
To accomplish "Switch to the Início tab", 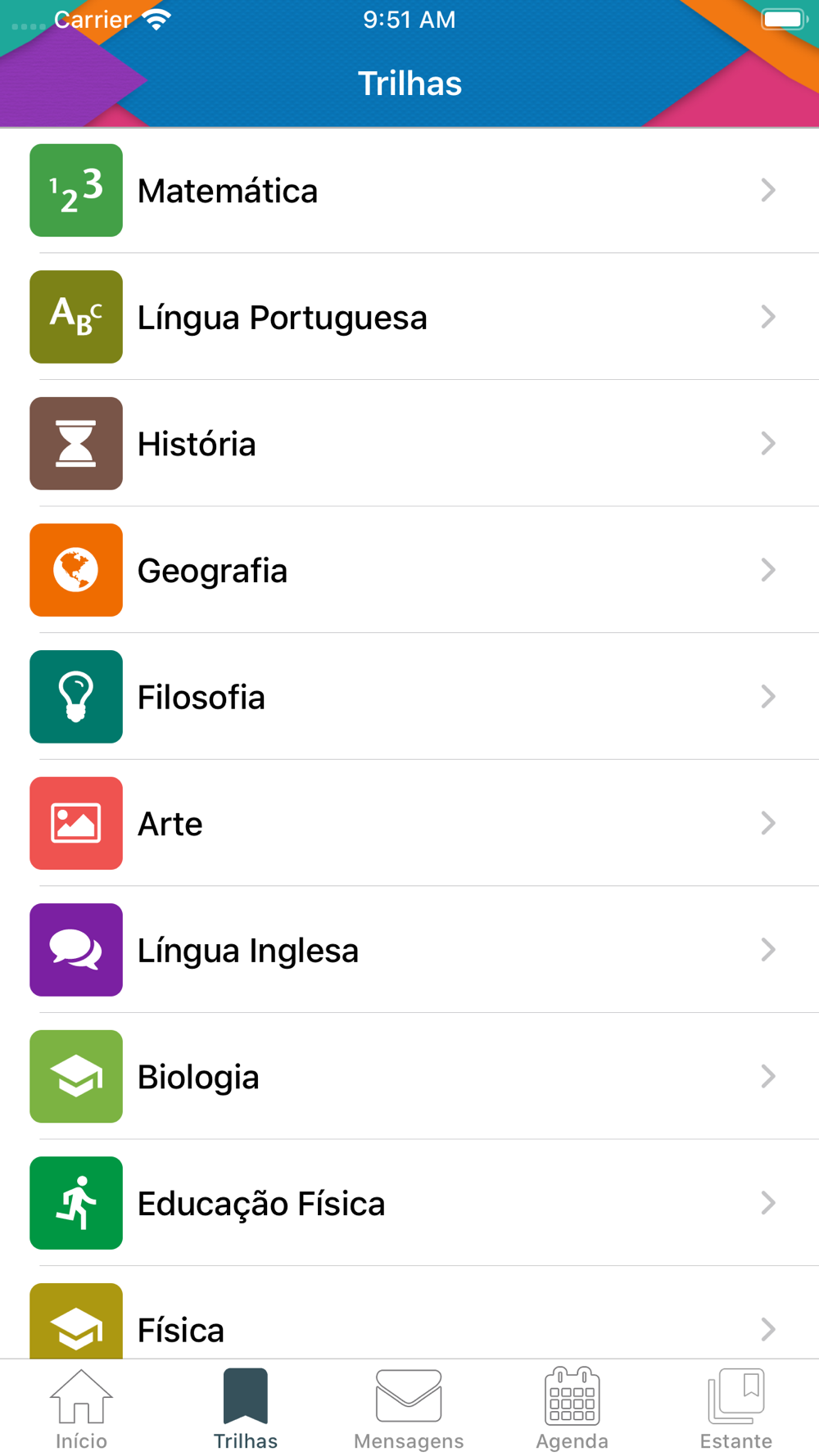I will click(x=82, y=1409).
